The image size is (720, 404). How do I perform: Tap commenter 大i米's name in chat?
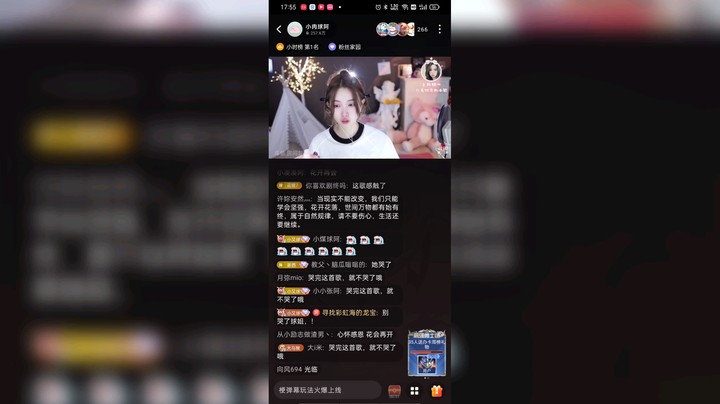[x=314, y=347]
